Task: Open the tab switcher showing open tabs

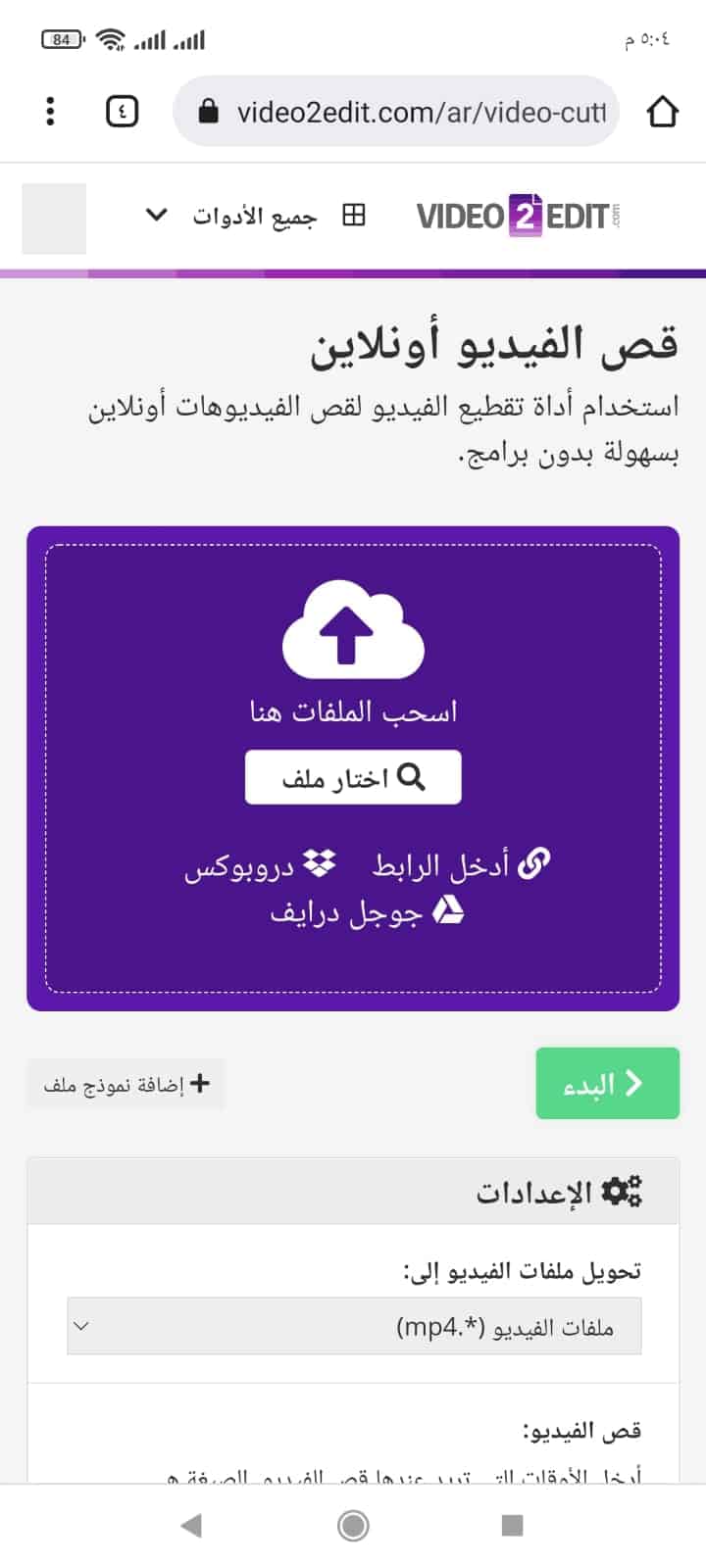Action: click(122, 111)
